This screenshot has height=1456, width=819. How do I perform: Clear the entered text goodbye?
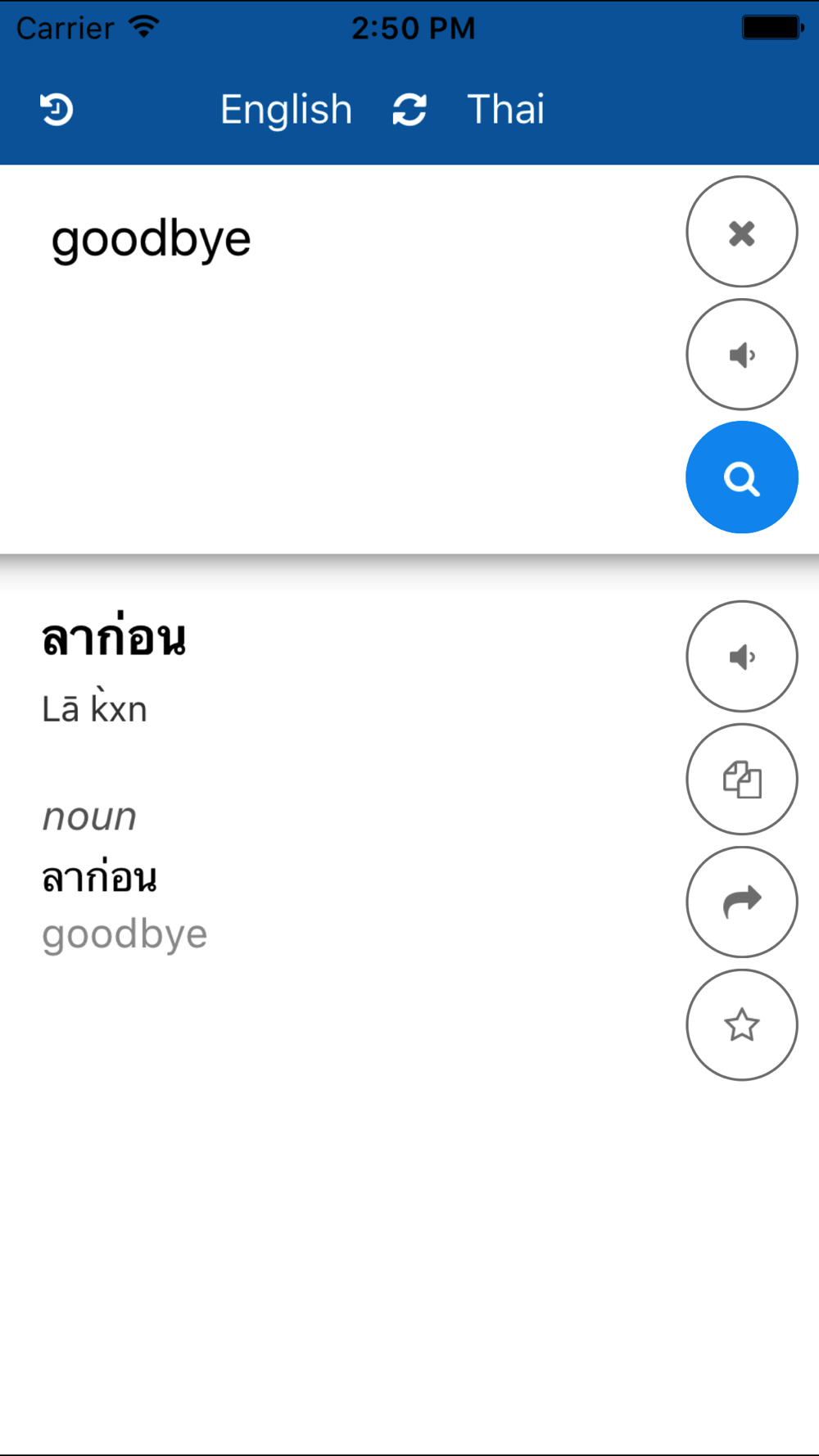pyautogui.click(x=742, y=233)
